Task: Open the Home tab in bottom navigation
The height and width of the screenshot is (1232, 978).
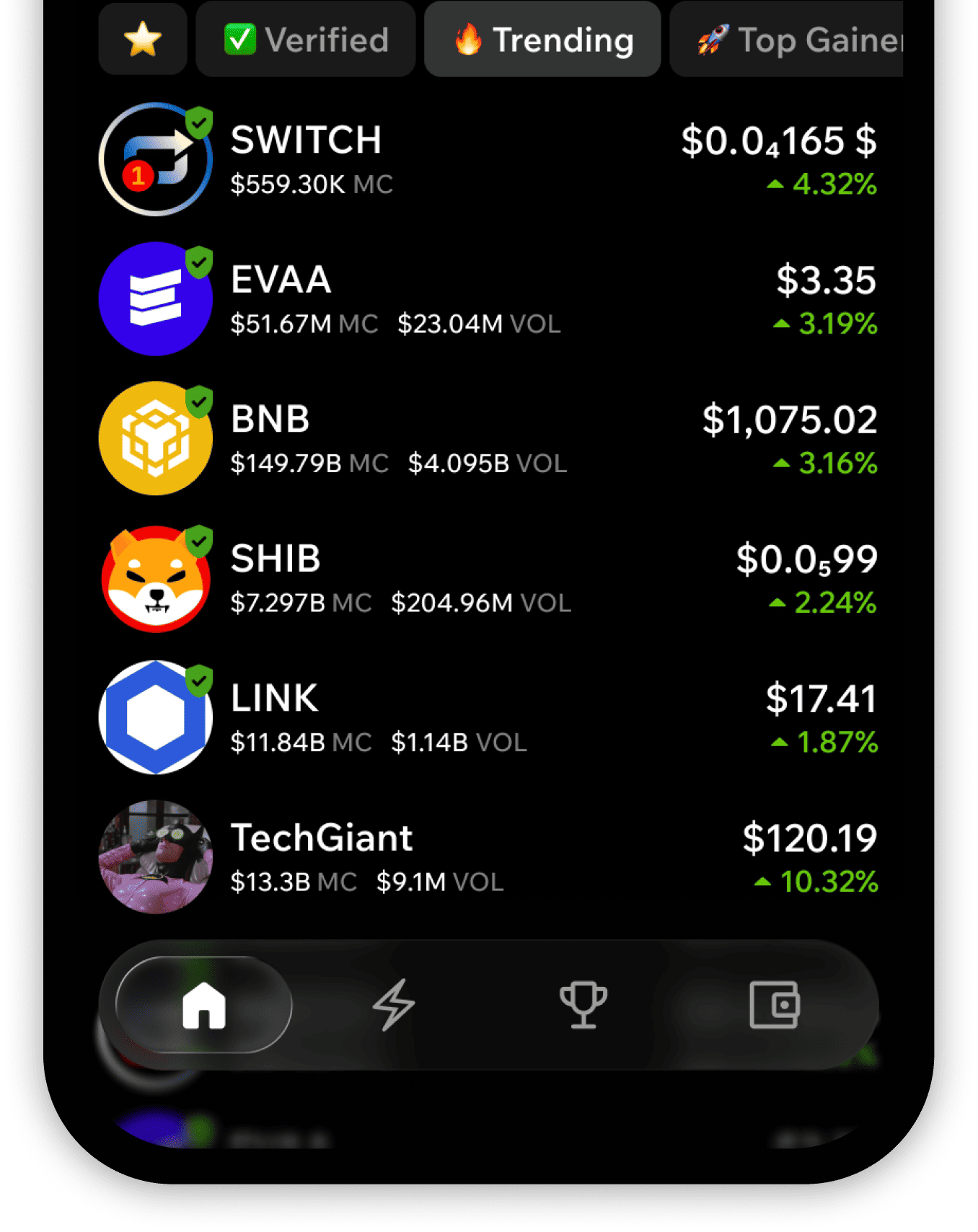Action: 204,1009
